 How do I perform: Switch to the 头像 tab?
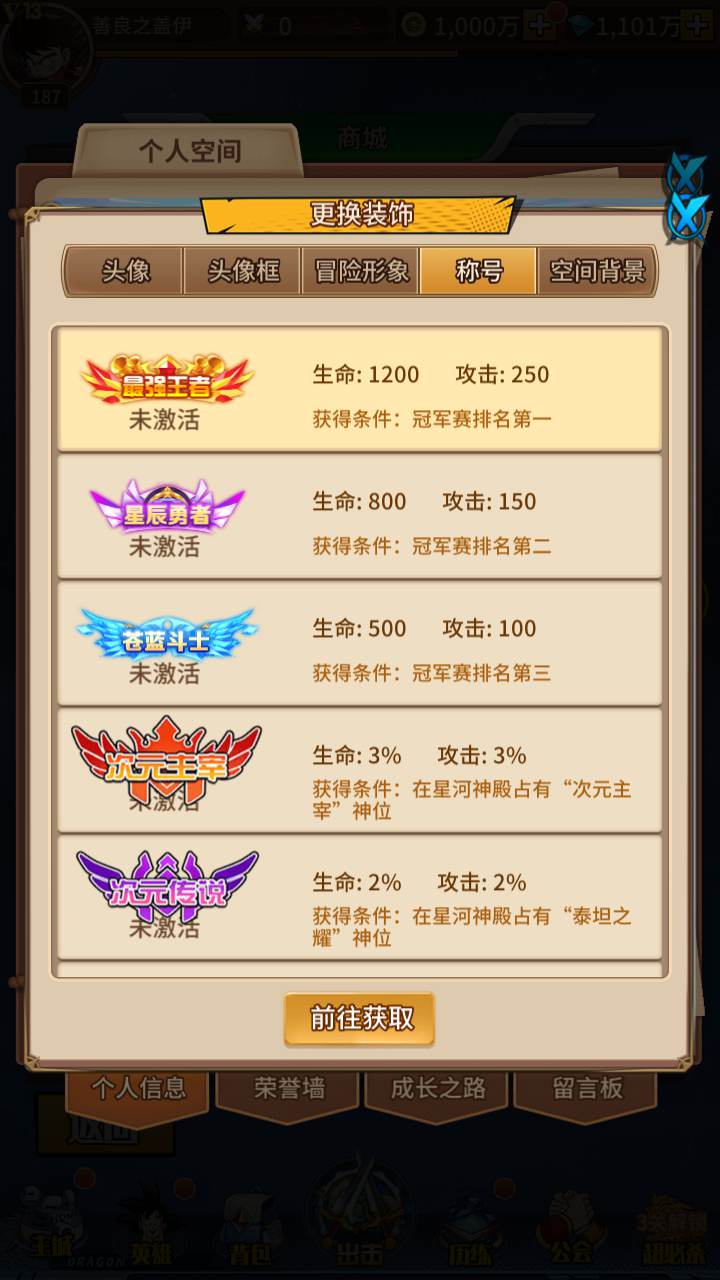pos(125,271)
